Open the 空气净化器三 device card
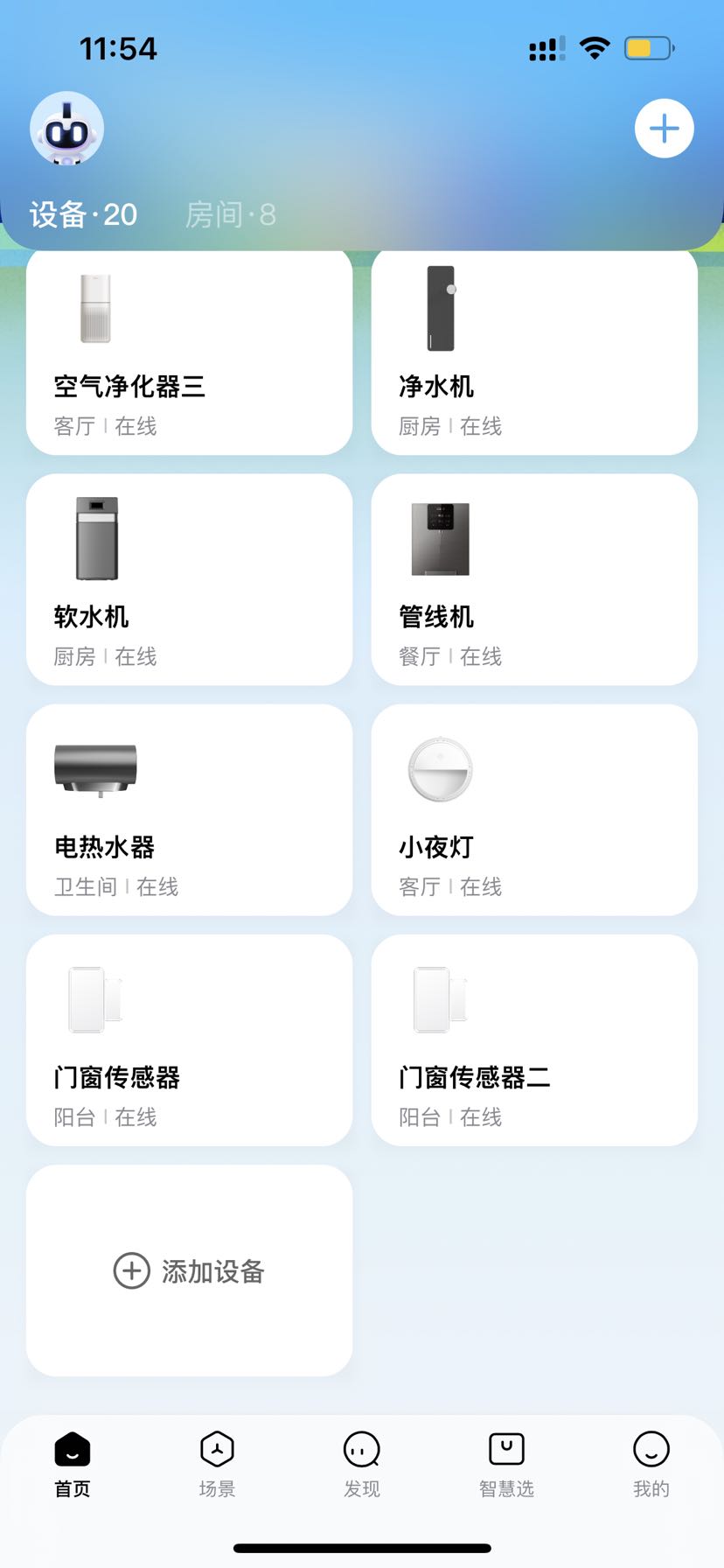Screen dimensions: 724x1568 click(189, 354)
